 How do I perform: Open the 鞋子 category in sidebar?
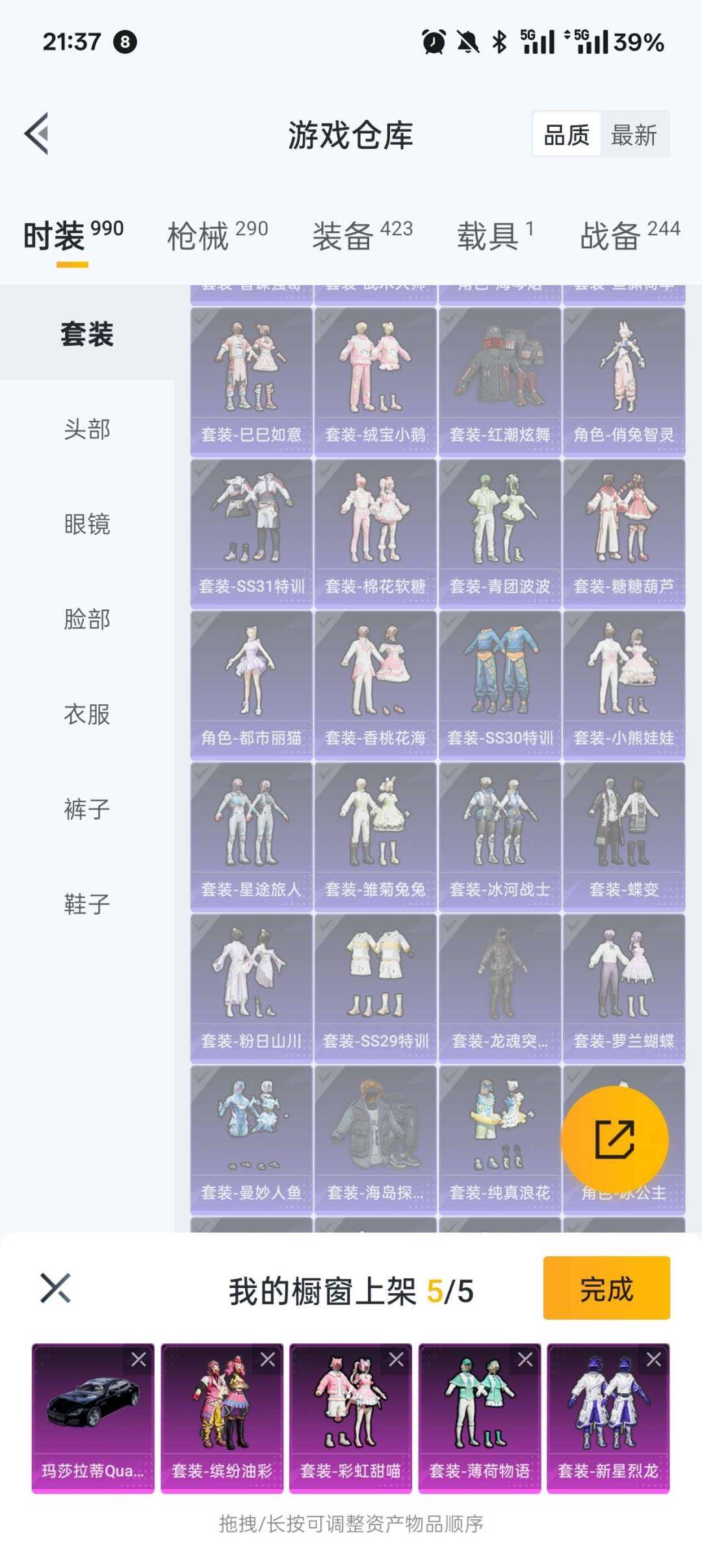pyautogui.click(x=86, y=903)
